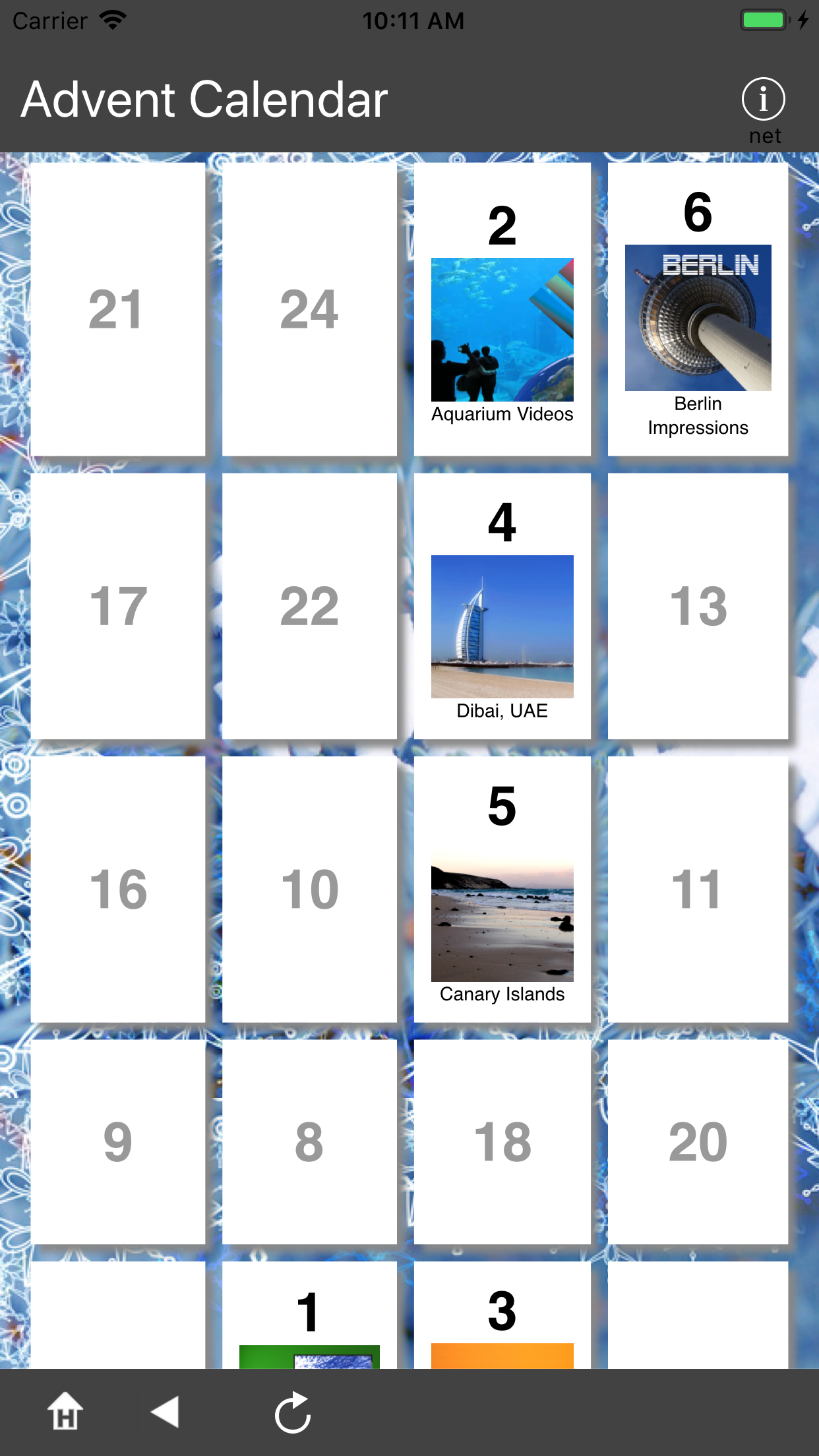This screenshot has height=1456, width=819.
Task: Open door 1 at the bottom
Action: pyautogui.click(x=309, y=1316)
